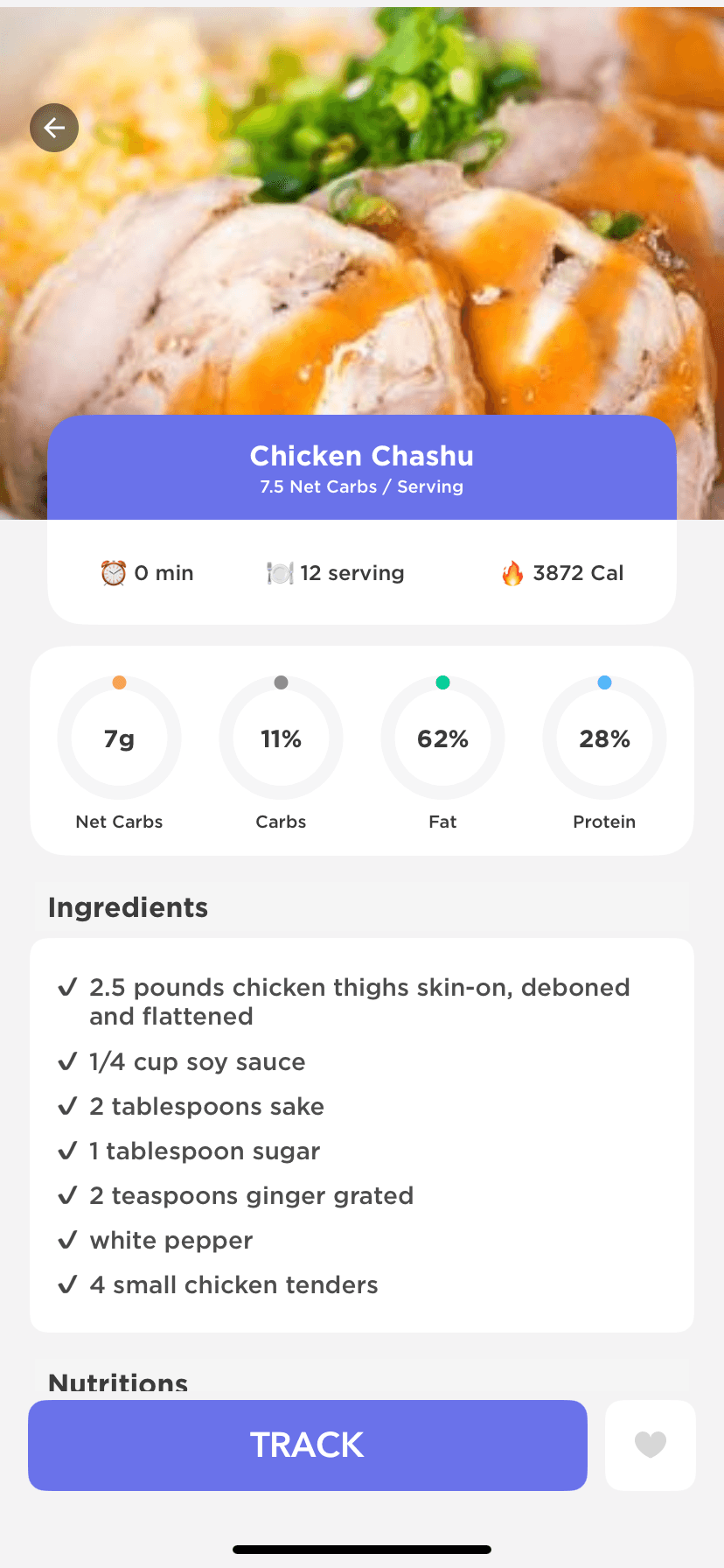Open details for the Carbs 11% ring
The image size is (724, 1568).
coord(281,738)
